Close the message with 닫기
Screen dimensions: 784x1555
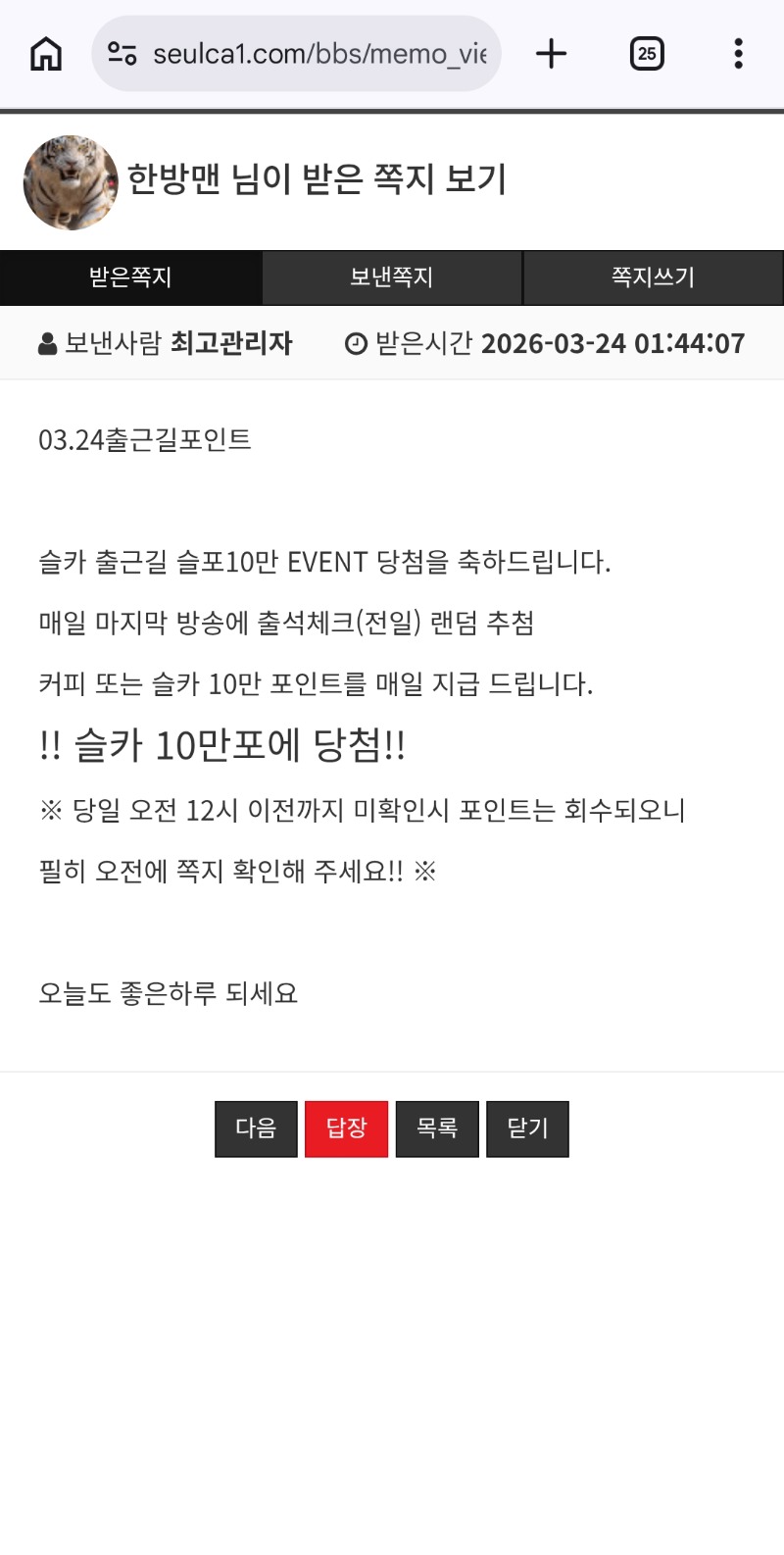pyautogui.click(x=527, y=1129)
